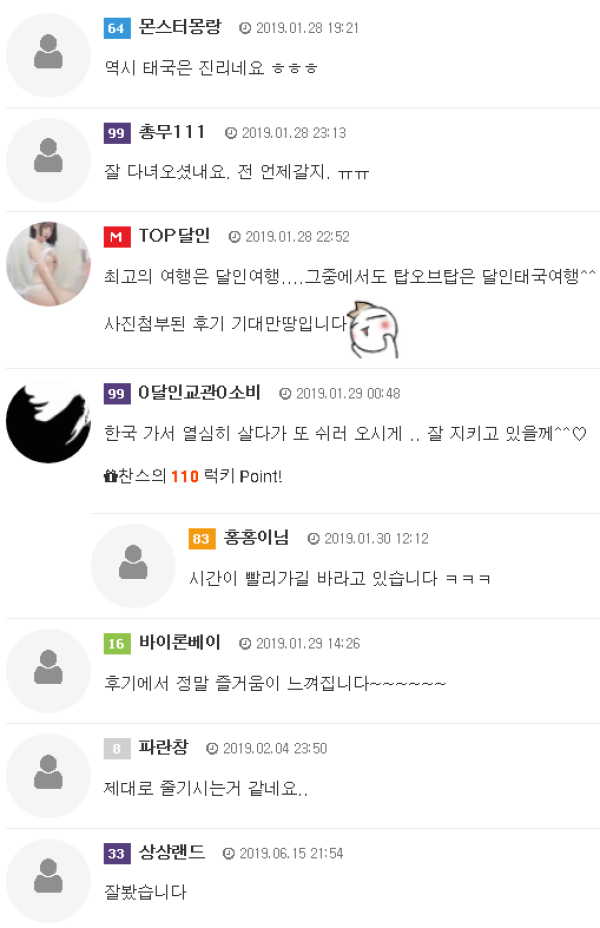
Task: View profile of replier 홍홍이님
Action: (x=256, y=538)
